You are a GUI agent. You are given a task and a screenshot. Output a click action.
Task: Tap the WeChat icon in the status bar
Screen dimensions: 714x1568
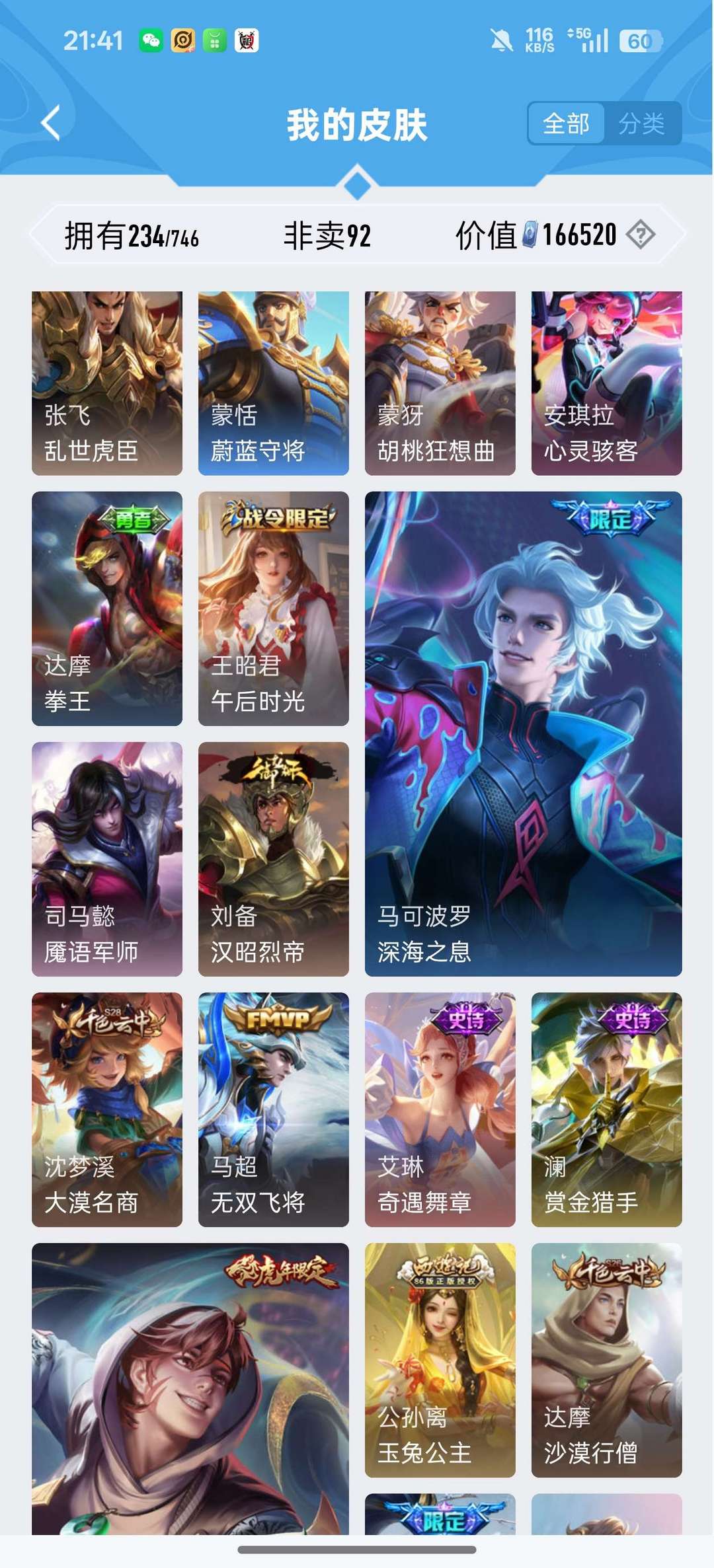[148, 41]
